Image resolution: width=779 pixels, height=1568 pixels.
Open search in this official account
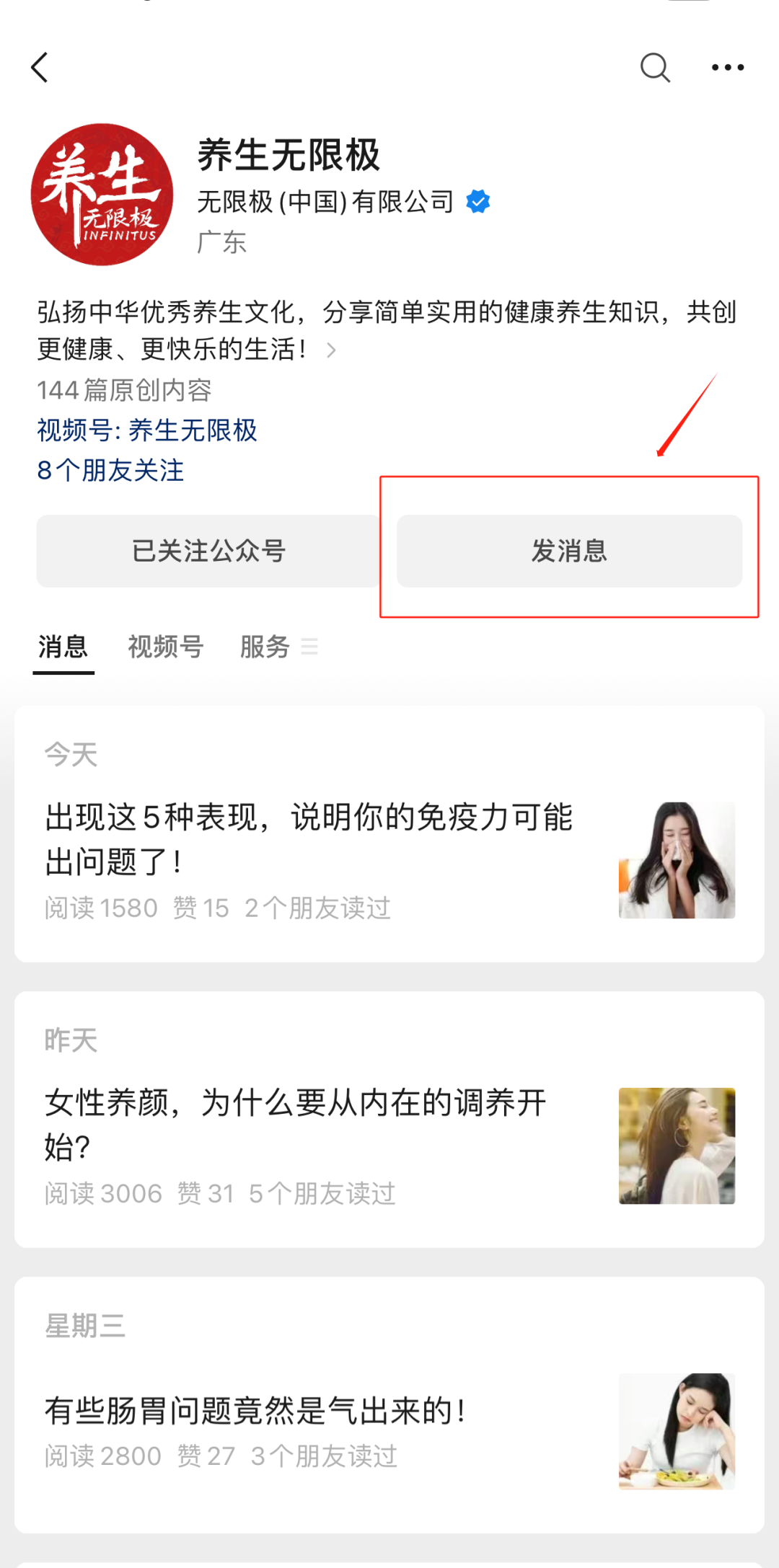tap(655, 68)
